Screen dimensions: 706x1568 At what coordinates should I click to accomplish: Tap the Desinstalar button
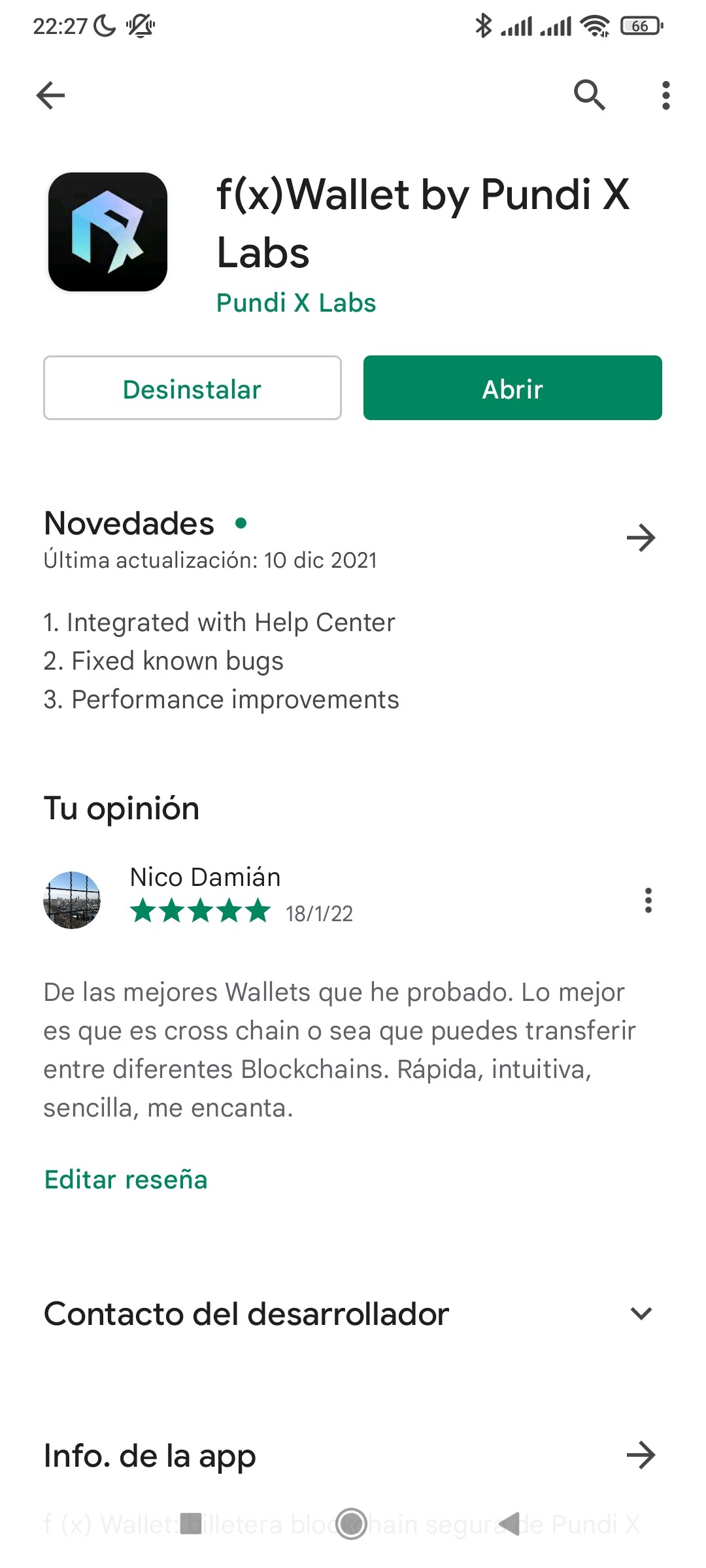pyautogui.click(x=192, y=388)
